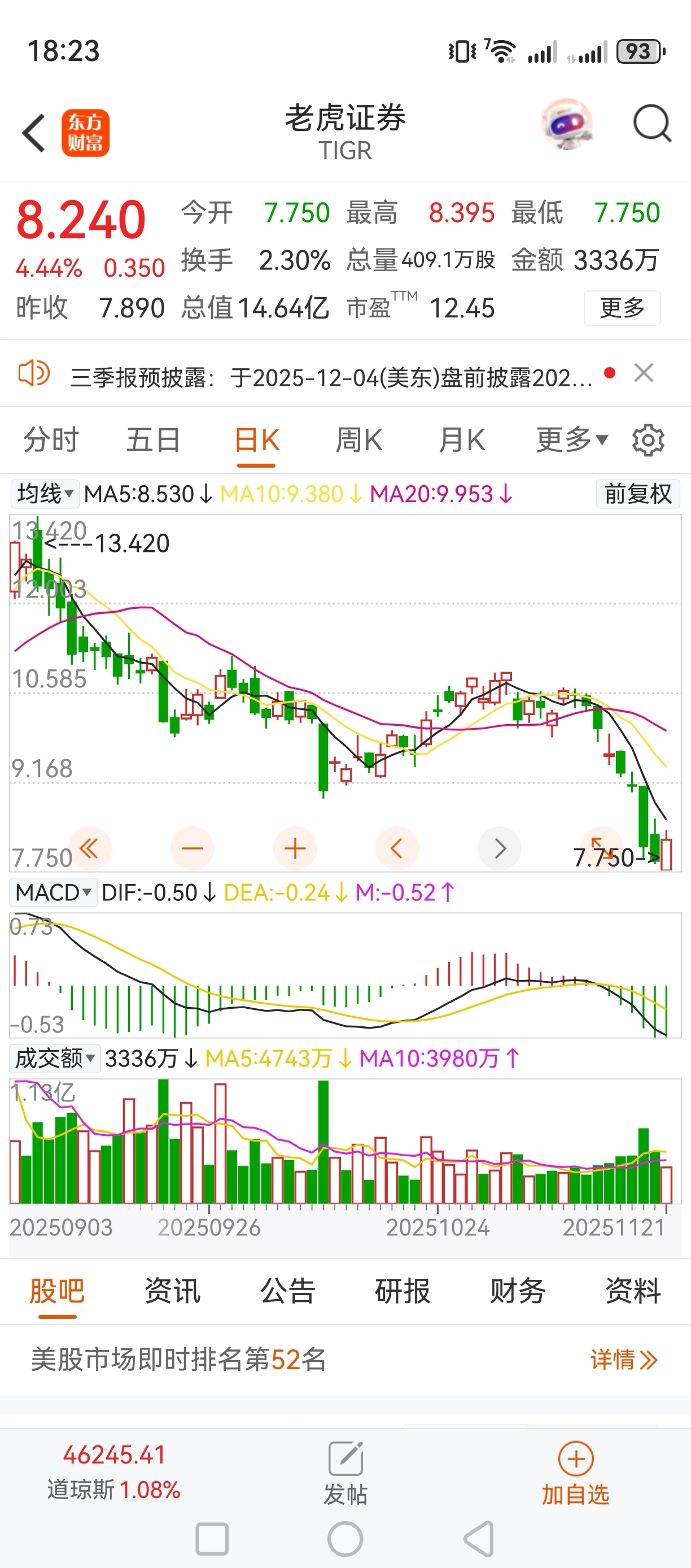Go back using the top-left arrow
691x1568 pixels.
34,133
